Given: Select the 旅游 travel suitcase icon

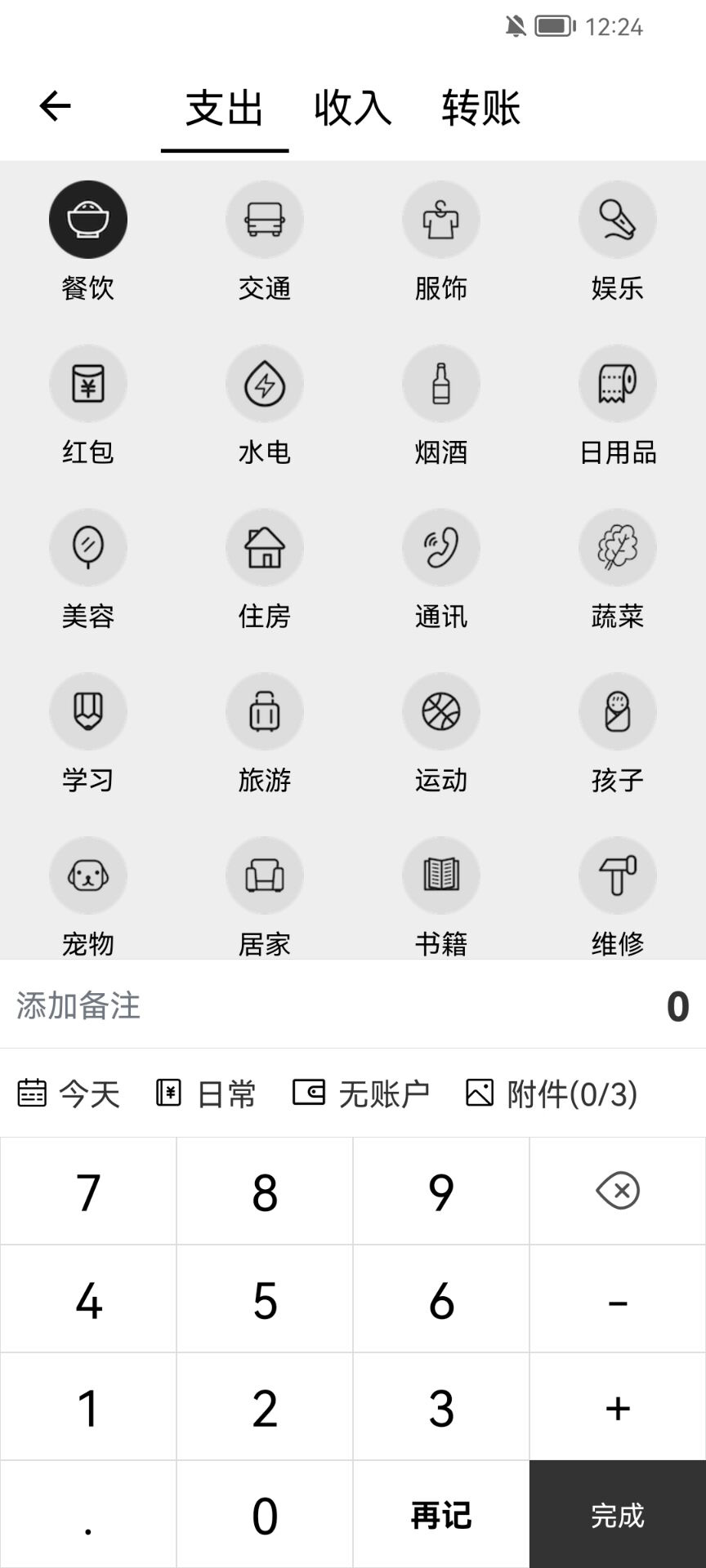Looking at the screenshot, I should tap(264, 710).
